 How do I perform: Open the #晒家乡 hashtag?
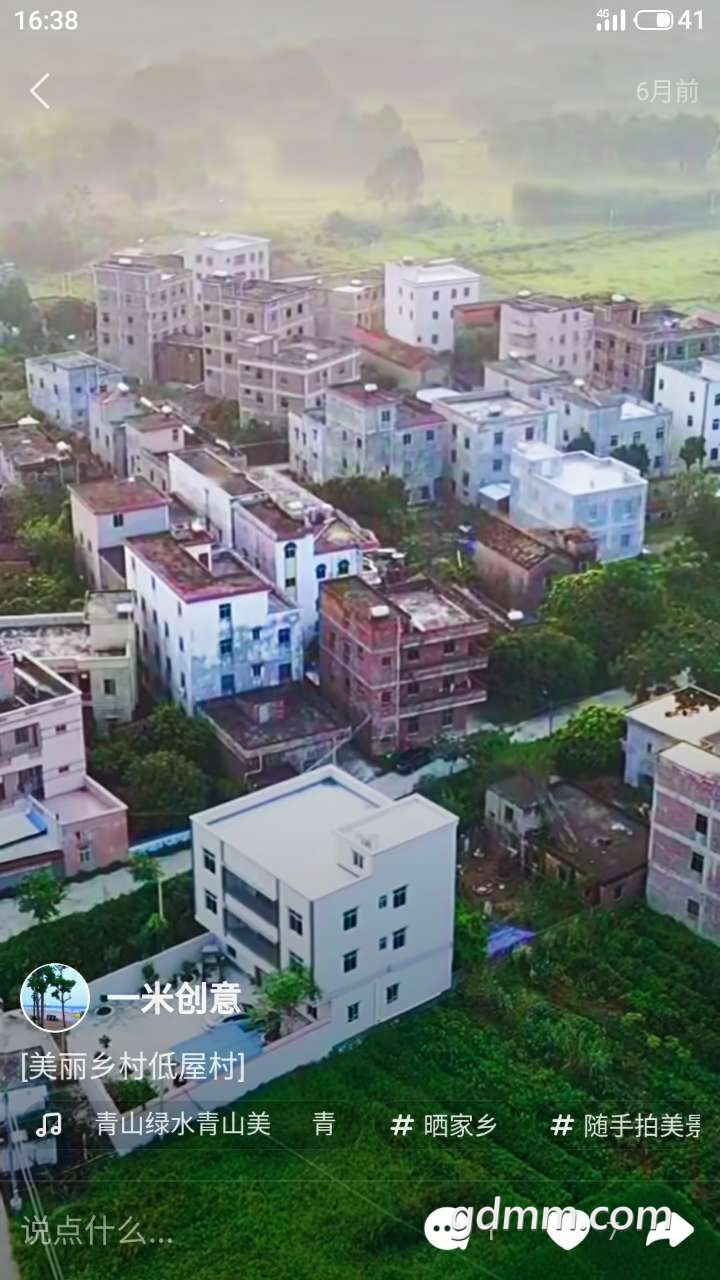coord(444,1125)
